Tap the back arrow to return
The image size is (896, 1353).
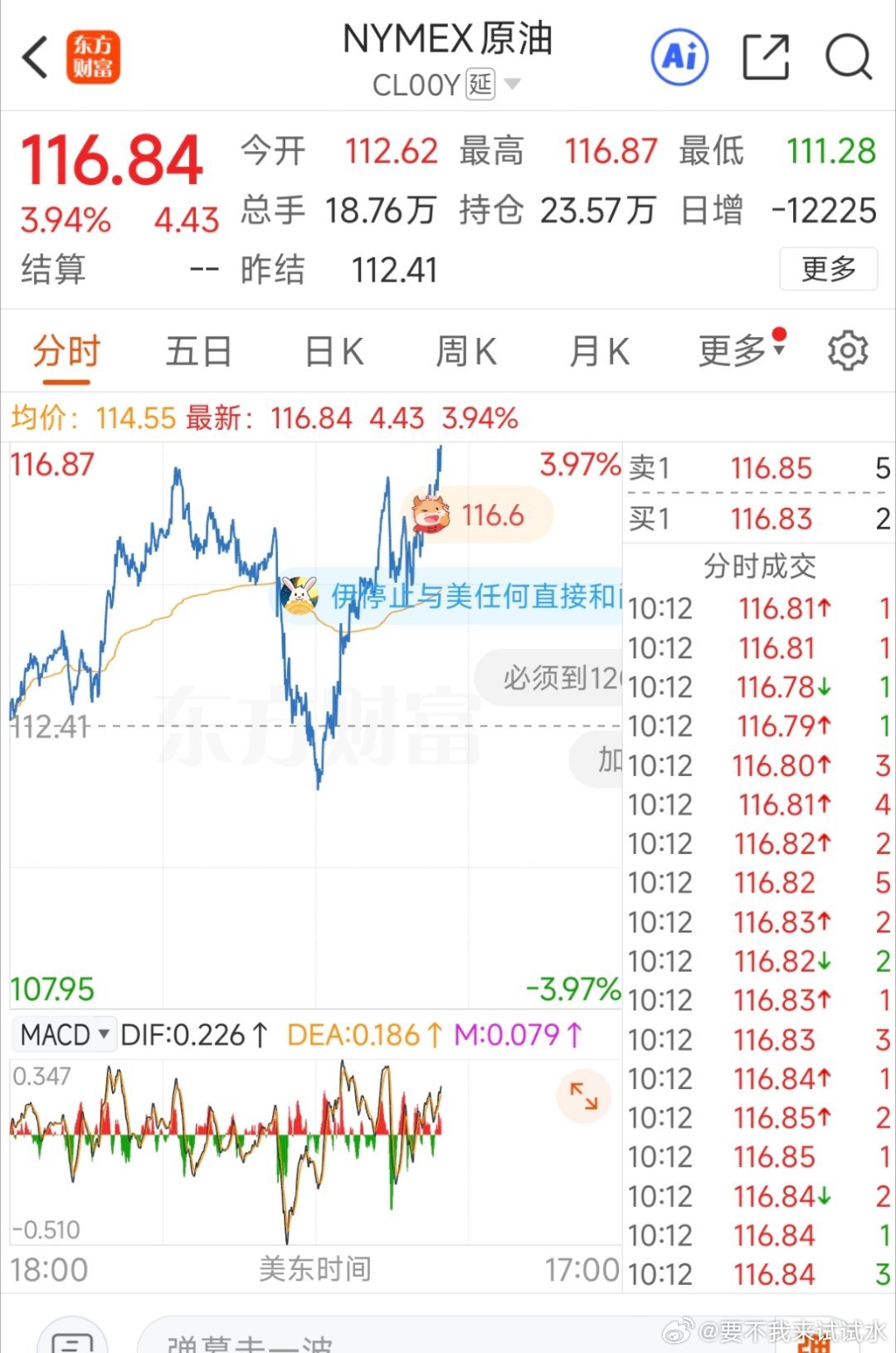coord(34,56)
